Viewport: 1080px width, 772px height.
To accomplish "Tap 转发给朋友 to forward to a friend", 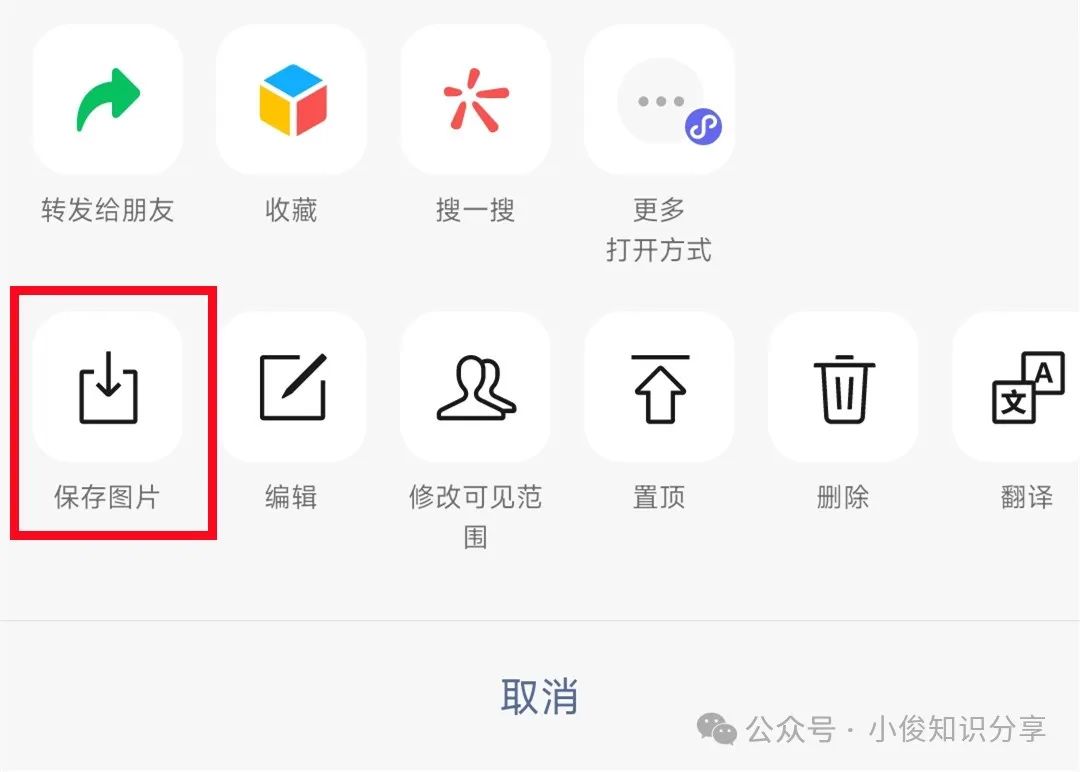I will 108,100.
